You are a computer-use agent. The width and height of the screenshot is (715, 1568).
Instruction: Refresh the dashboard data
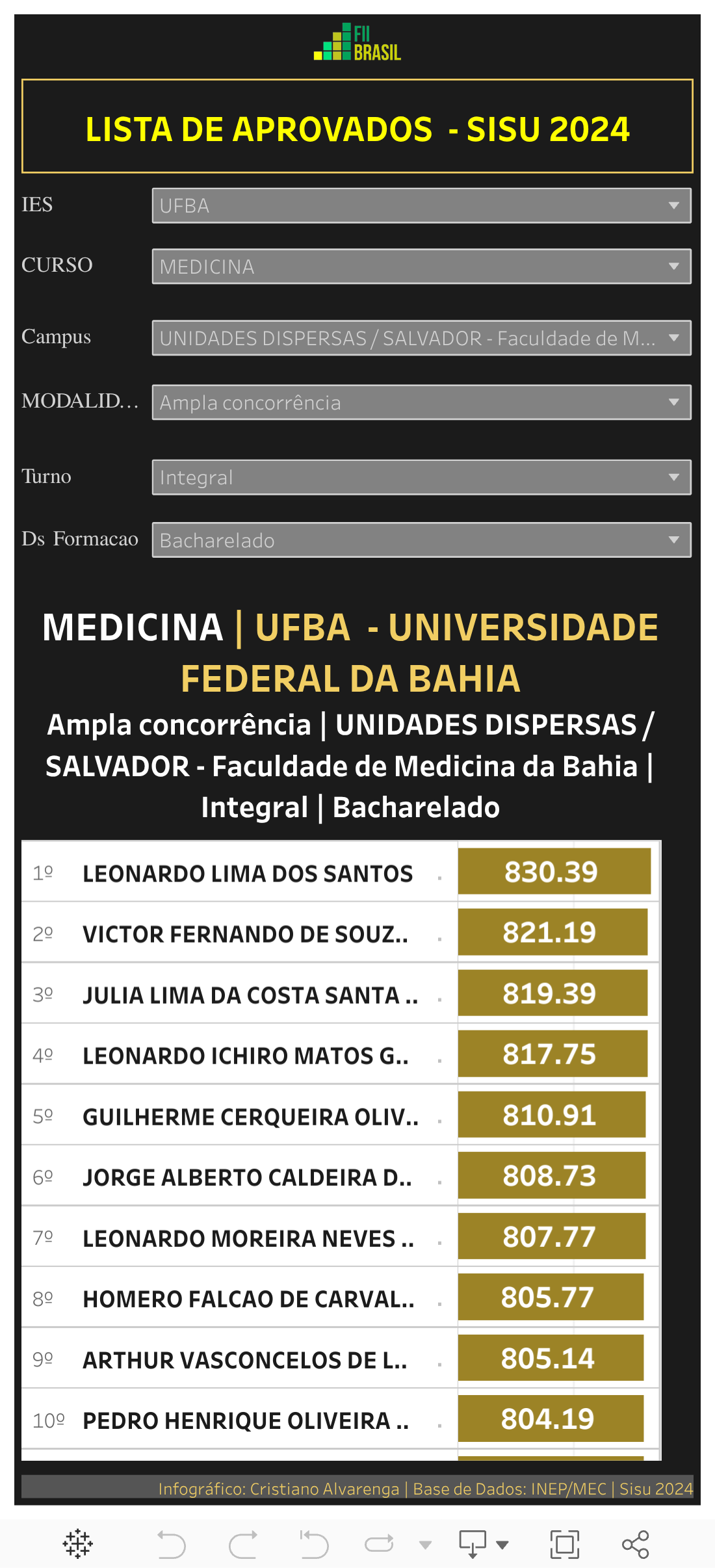(x=380, y=1544)
